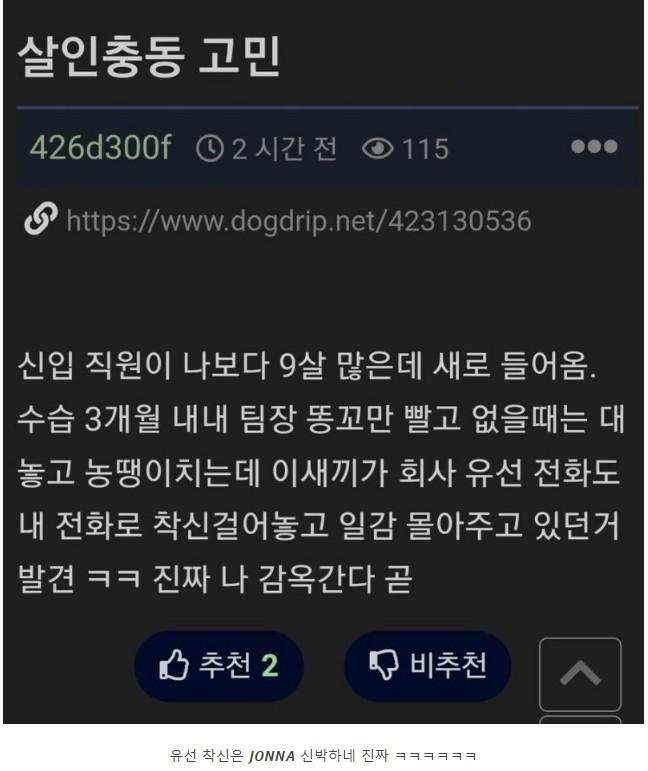The height and width of the screenshot is (771, 648).
Task: Open the three-dot post options menu
Action: pyautogui.click(x=594, y=148)
